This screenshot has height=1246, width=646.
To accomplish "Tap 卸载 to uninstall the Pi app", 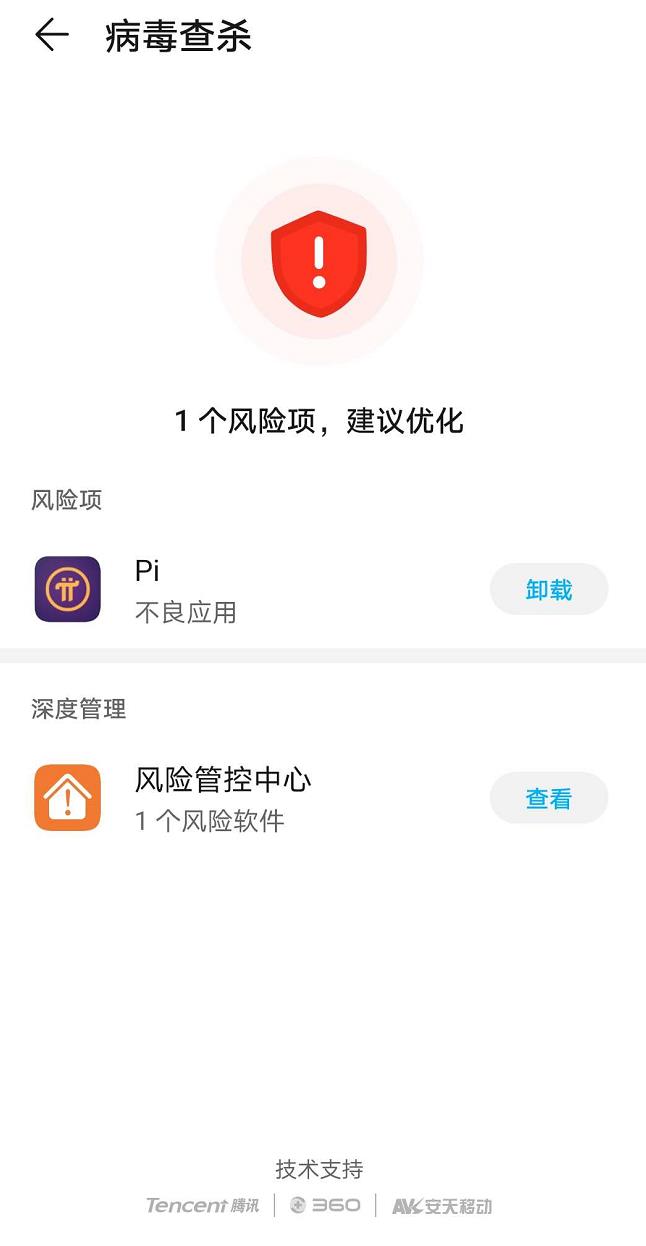I will tap(548, 589).
